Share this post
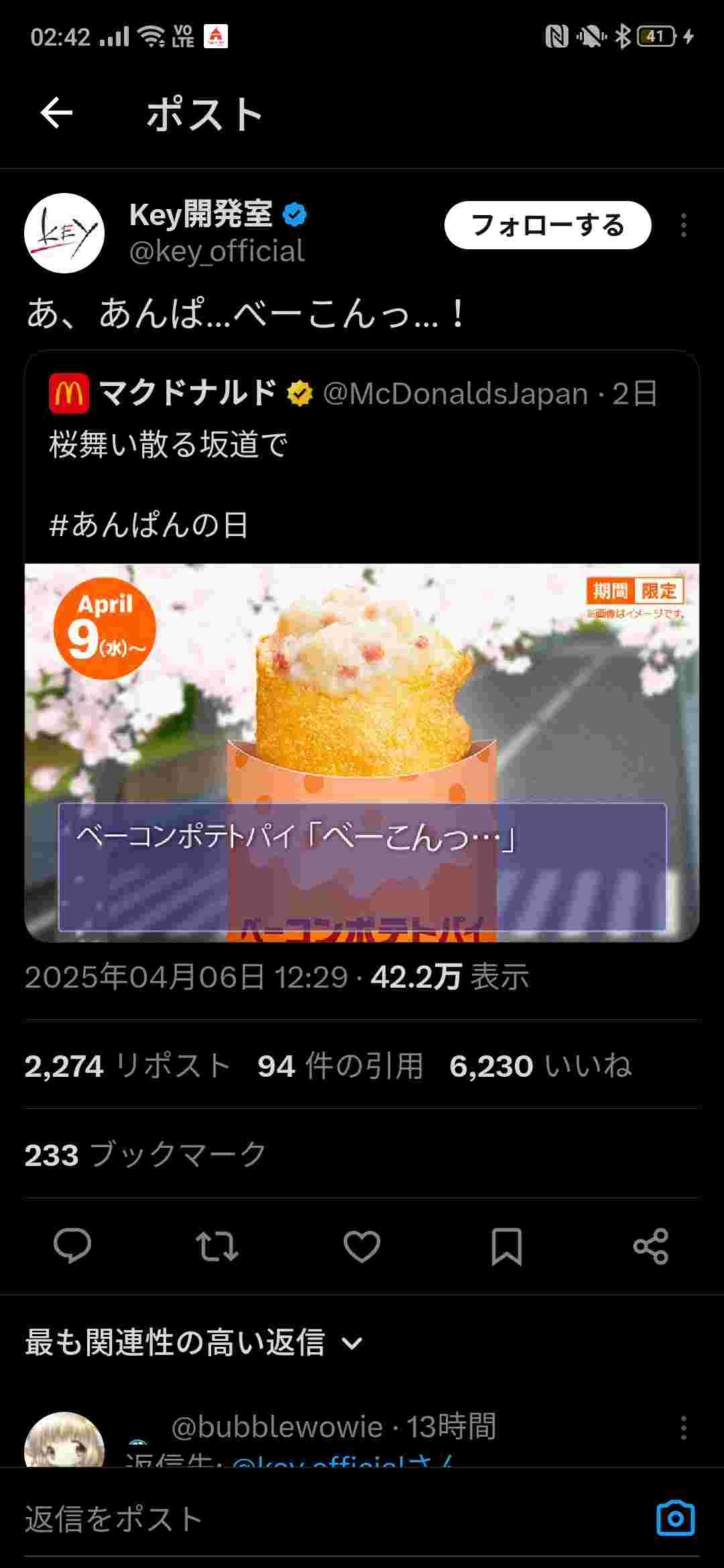Image resolution: width=724 pixels, height=1568 pixels. point(651,1246)
